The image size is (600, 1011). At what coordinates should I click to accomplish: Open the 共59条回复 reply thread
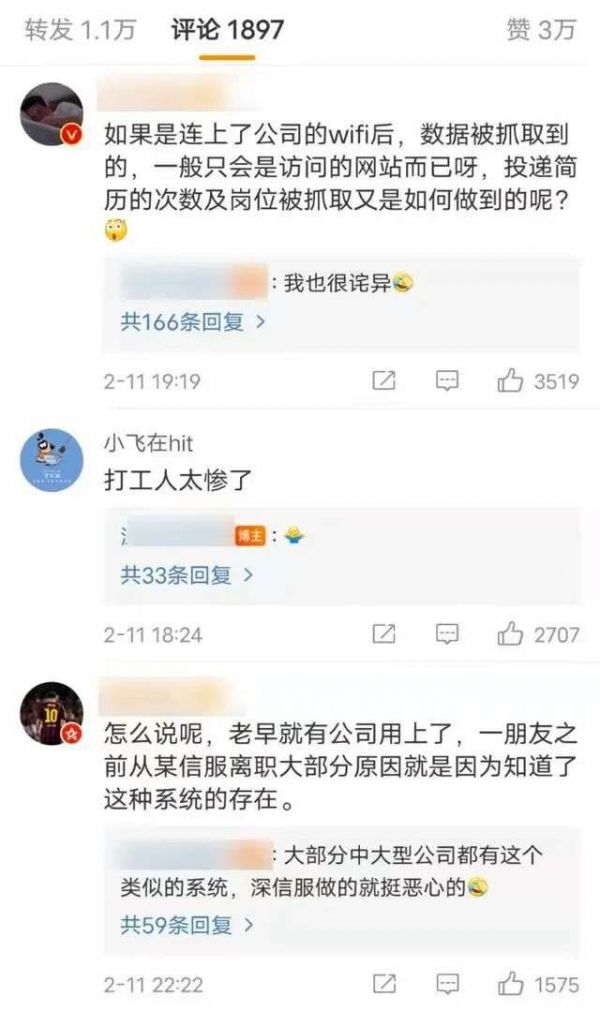point(187,927)
